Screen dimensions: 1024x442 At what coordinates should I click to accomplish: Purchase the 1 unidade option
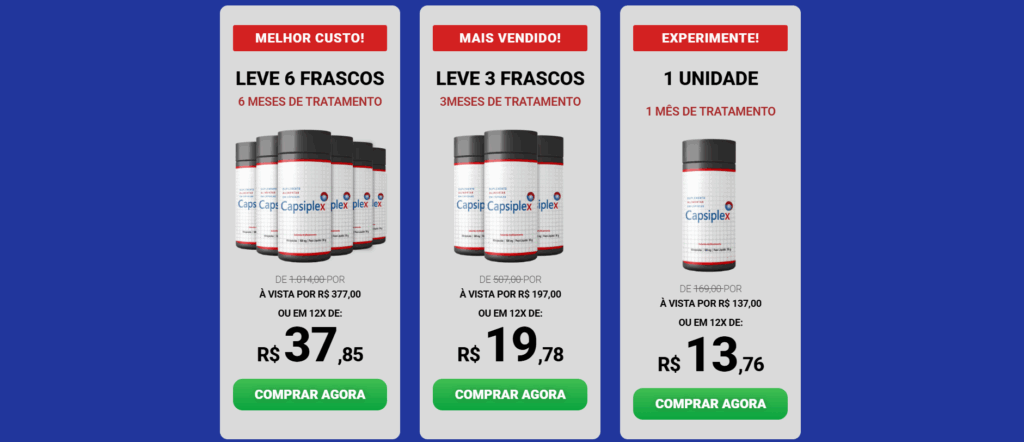tap(710, 404)
